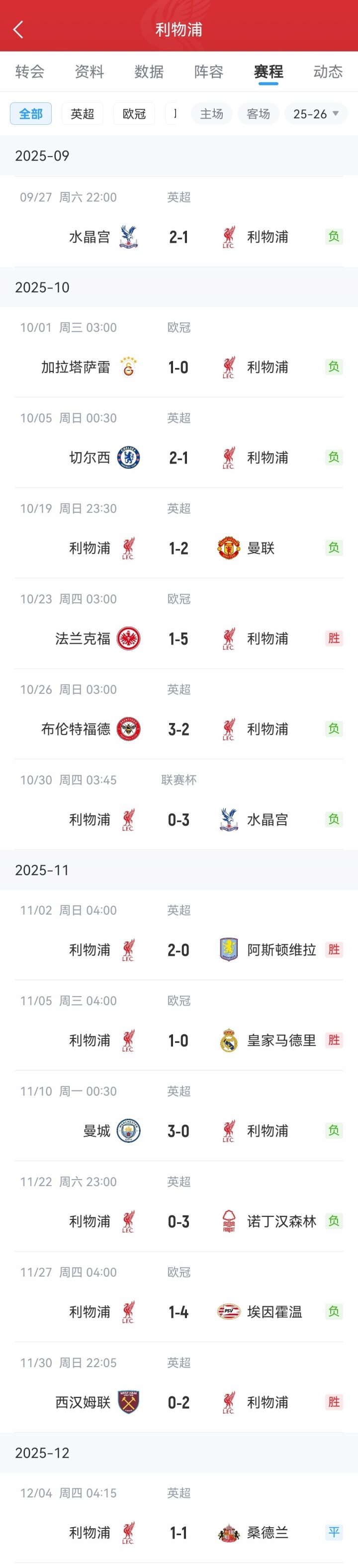Open the 加拉塔萨雷 vs 利物浦 match
The height and width of the screenshot is (1568, 358).
[179, 367]
